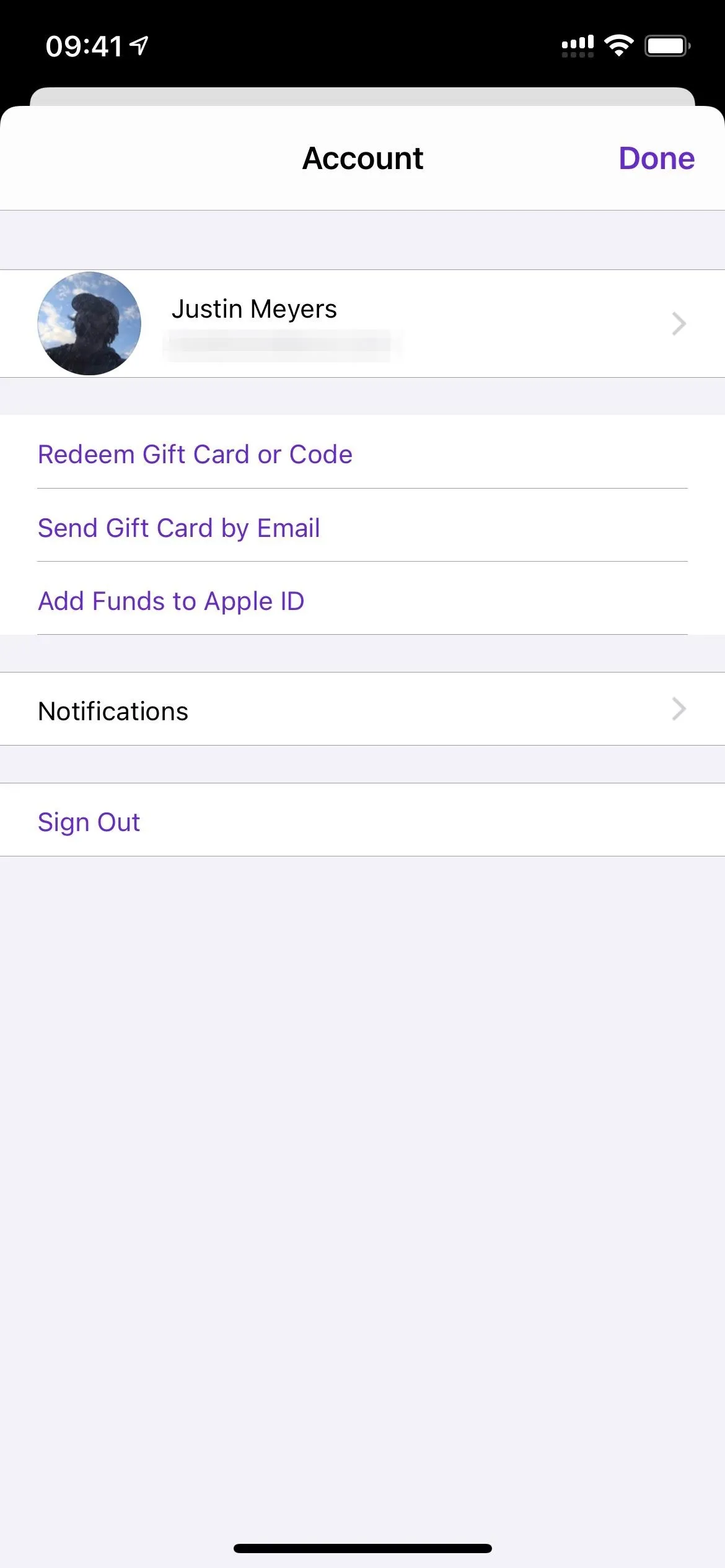Open Justin Meyers account details
725x1568 pixels.
tap(362, 323)
